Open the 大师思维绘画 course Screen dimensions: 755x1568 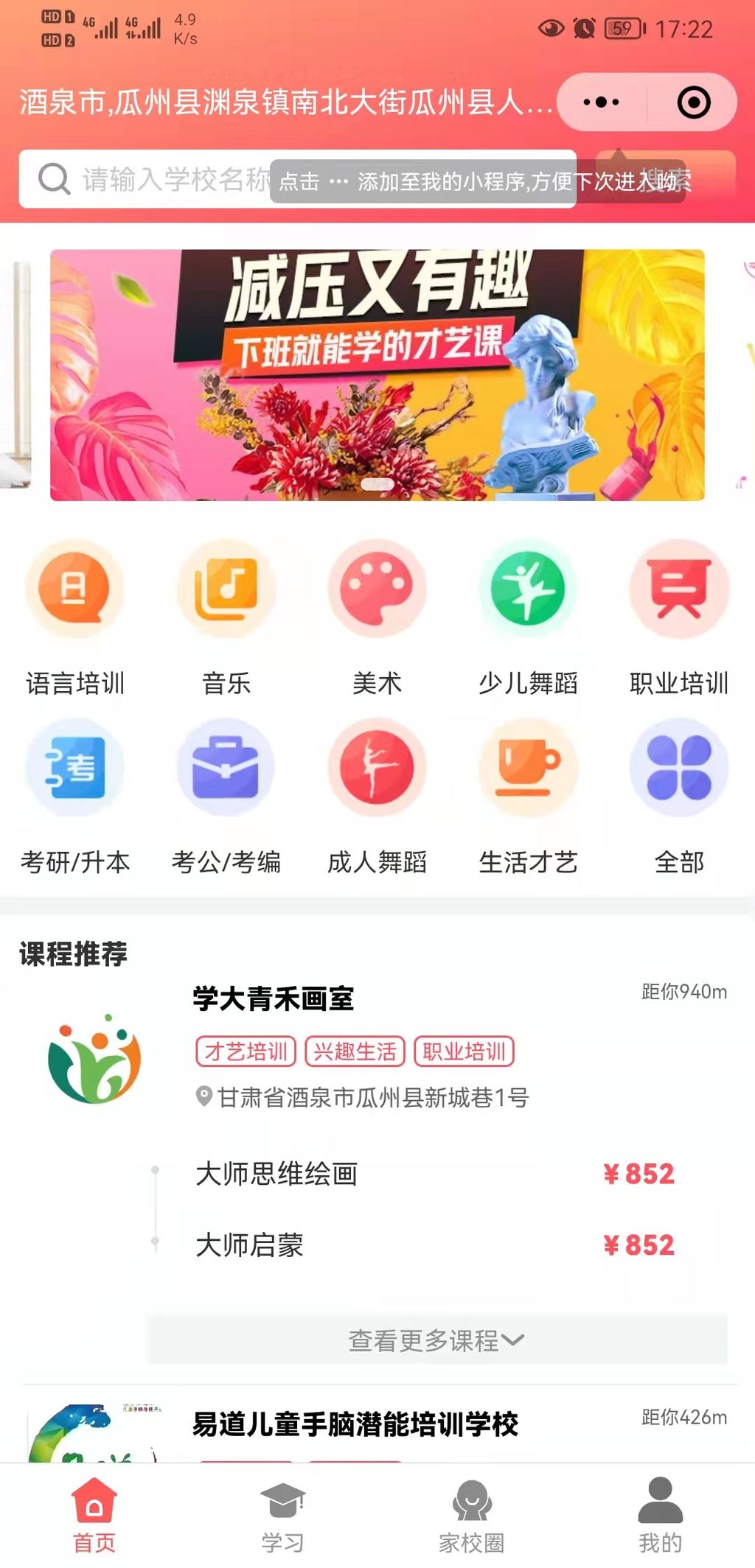click(x=276, y=1174)
